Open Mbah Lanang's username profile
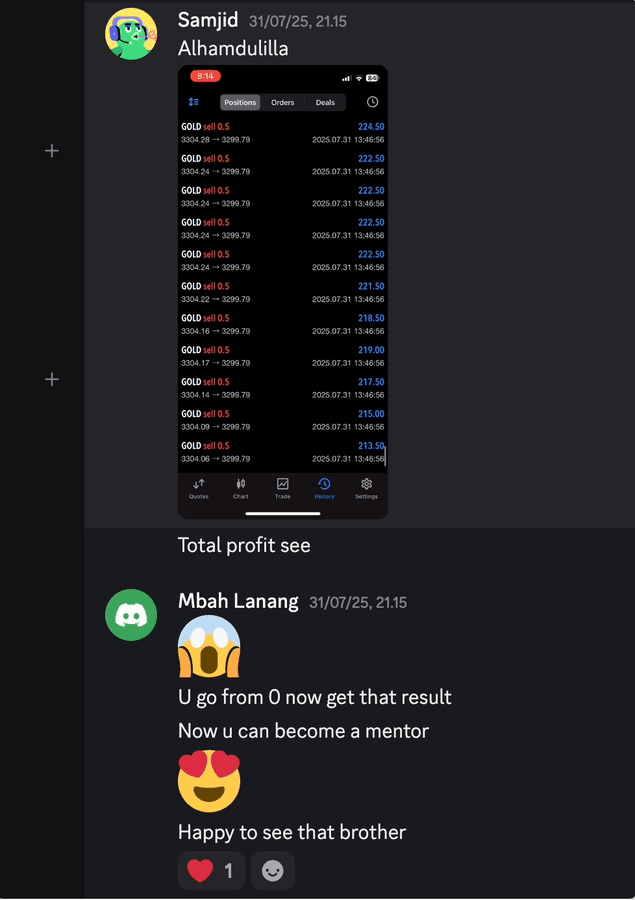635x900 pixels. (238, 601)
